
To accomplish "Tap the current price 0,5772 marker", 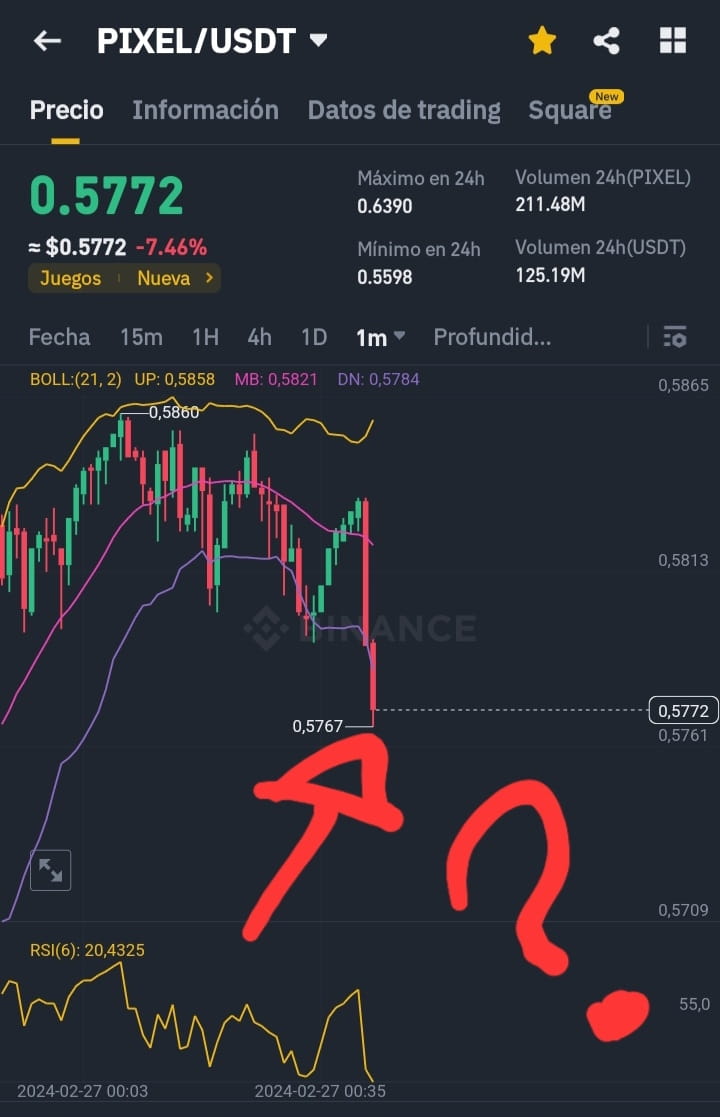I will coord(684,710).
